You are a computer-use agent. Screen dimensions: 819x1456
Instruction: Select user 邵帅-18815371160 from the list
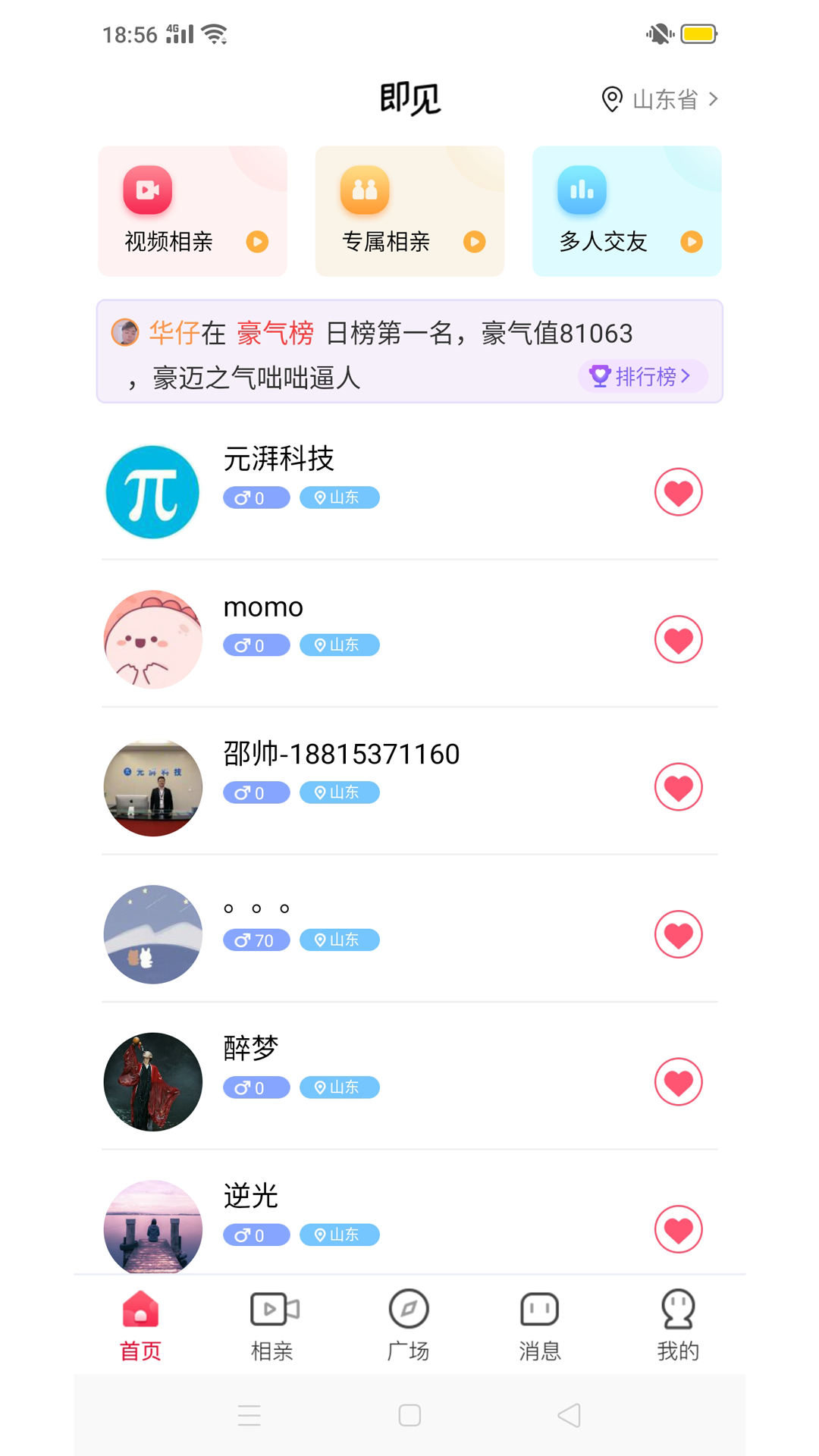point(341,753)
